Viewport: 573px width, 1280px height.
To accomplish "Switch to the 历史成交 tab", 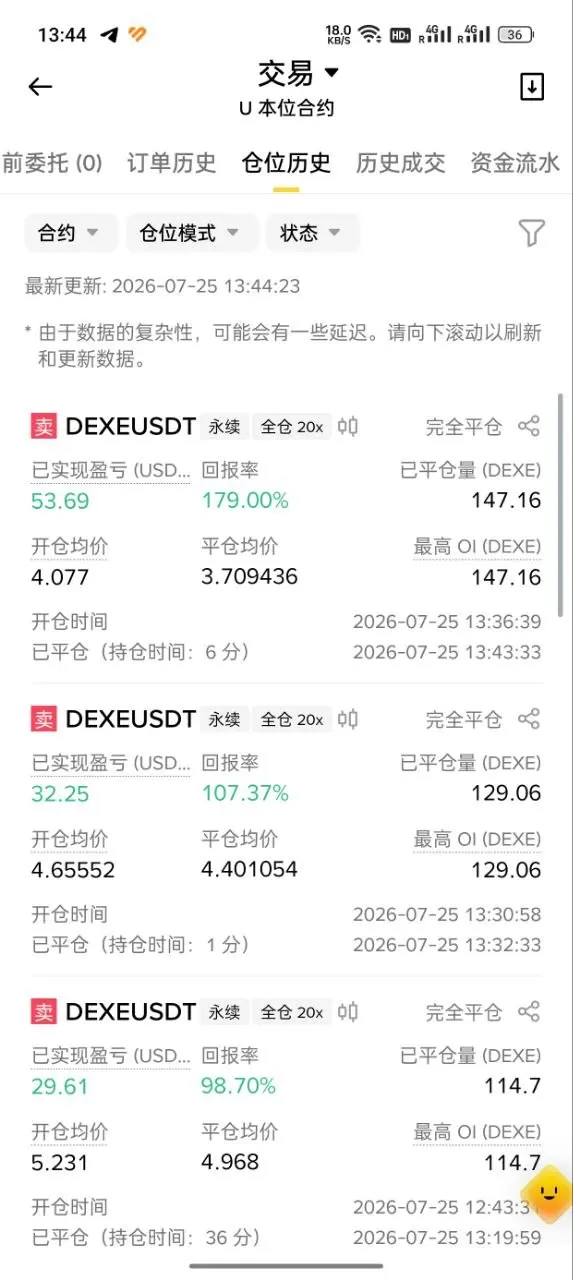I will (400, 163).
